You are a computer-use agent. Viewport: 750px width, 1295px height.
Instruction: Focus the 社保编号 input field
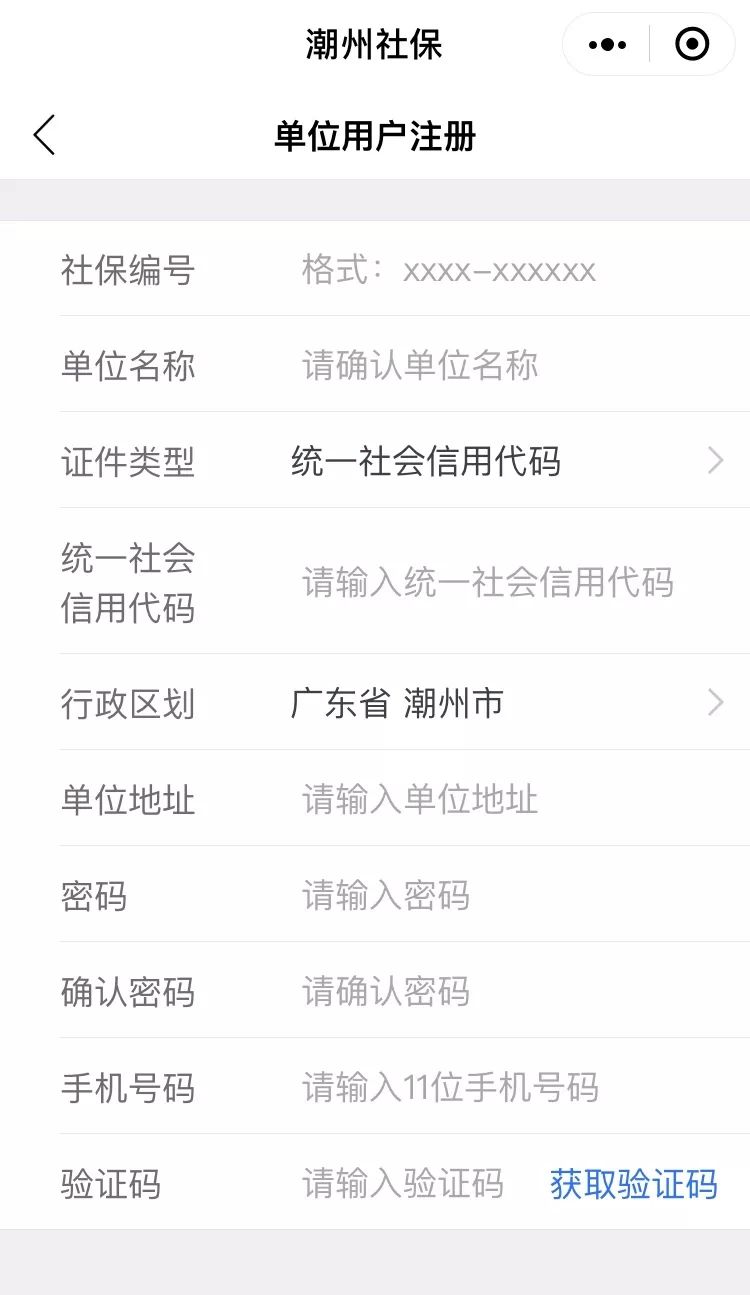(515, 270)
